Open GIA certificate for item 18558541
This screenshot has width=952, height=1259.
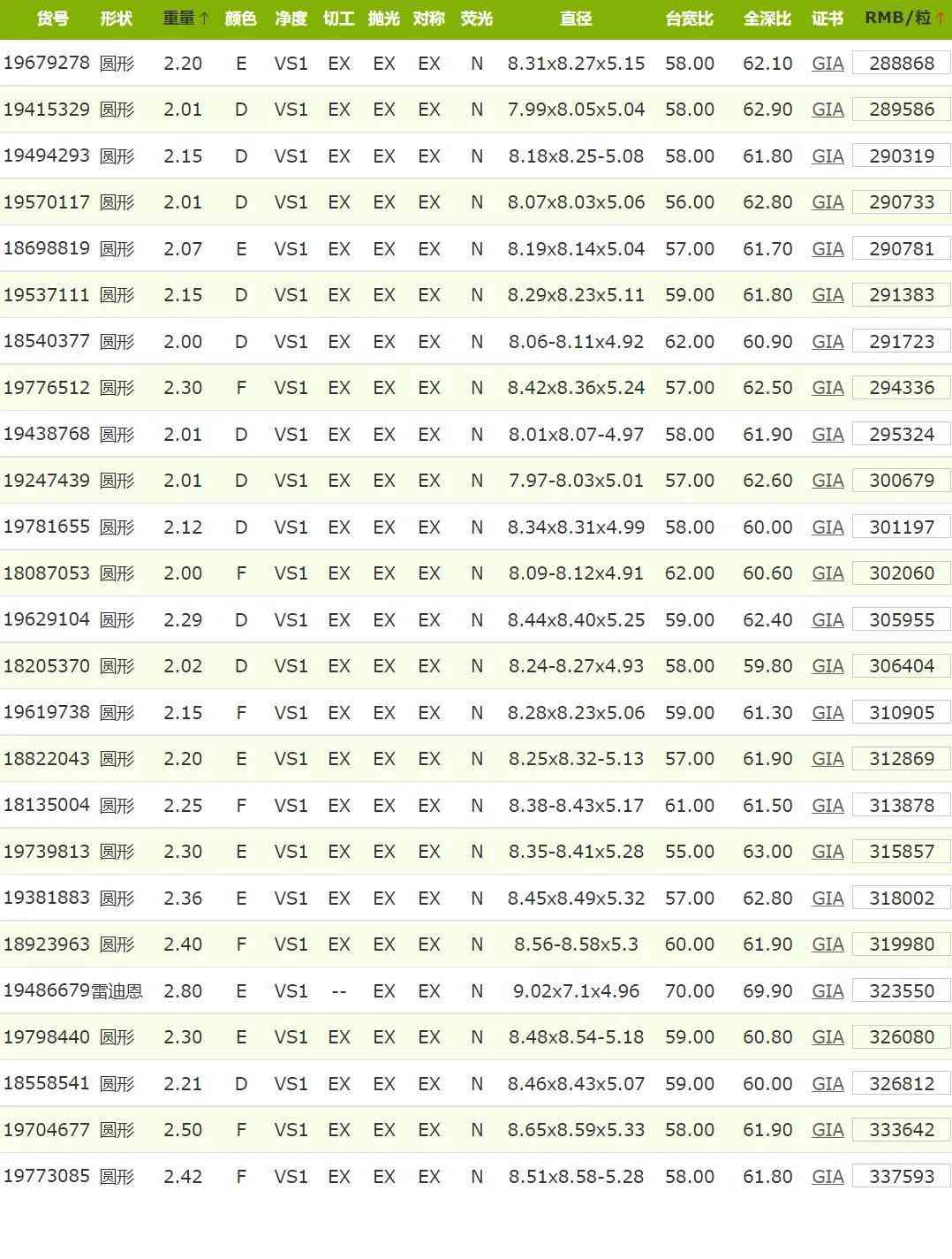[x=827, y=1084]
